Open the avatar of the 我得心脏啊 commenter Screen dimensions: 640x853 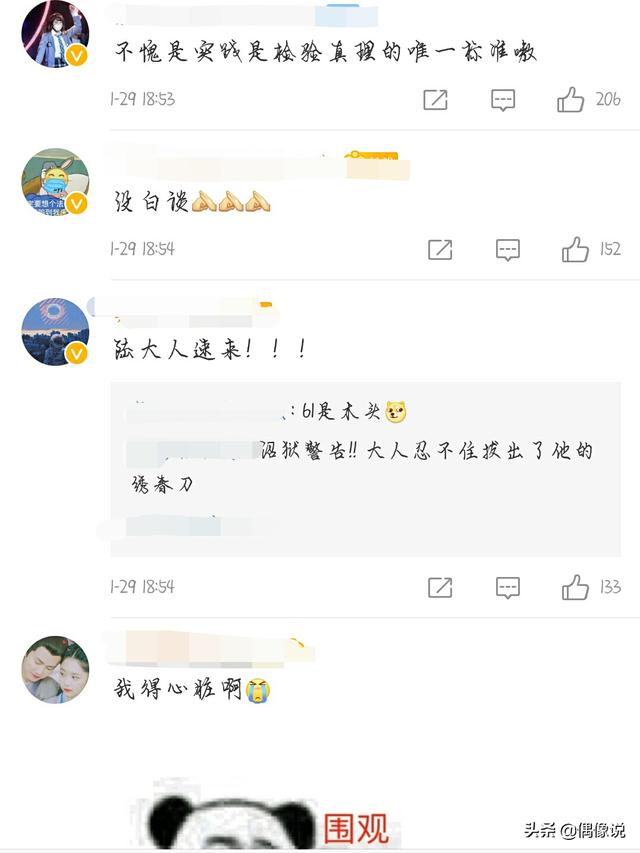[x=55, y=669]
